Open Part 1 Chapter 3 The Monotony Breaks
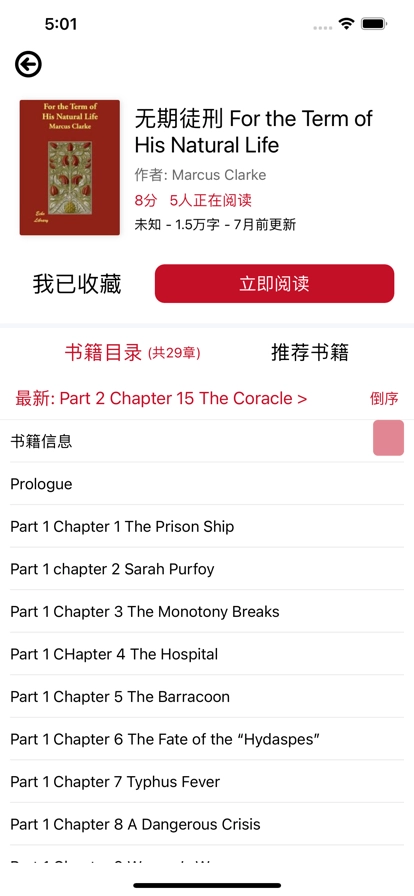 tap(207, 611)
